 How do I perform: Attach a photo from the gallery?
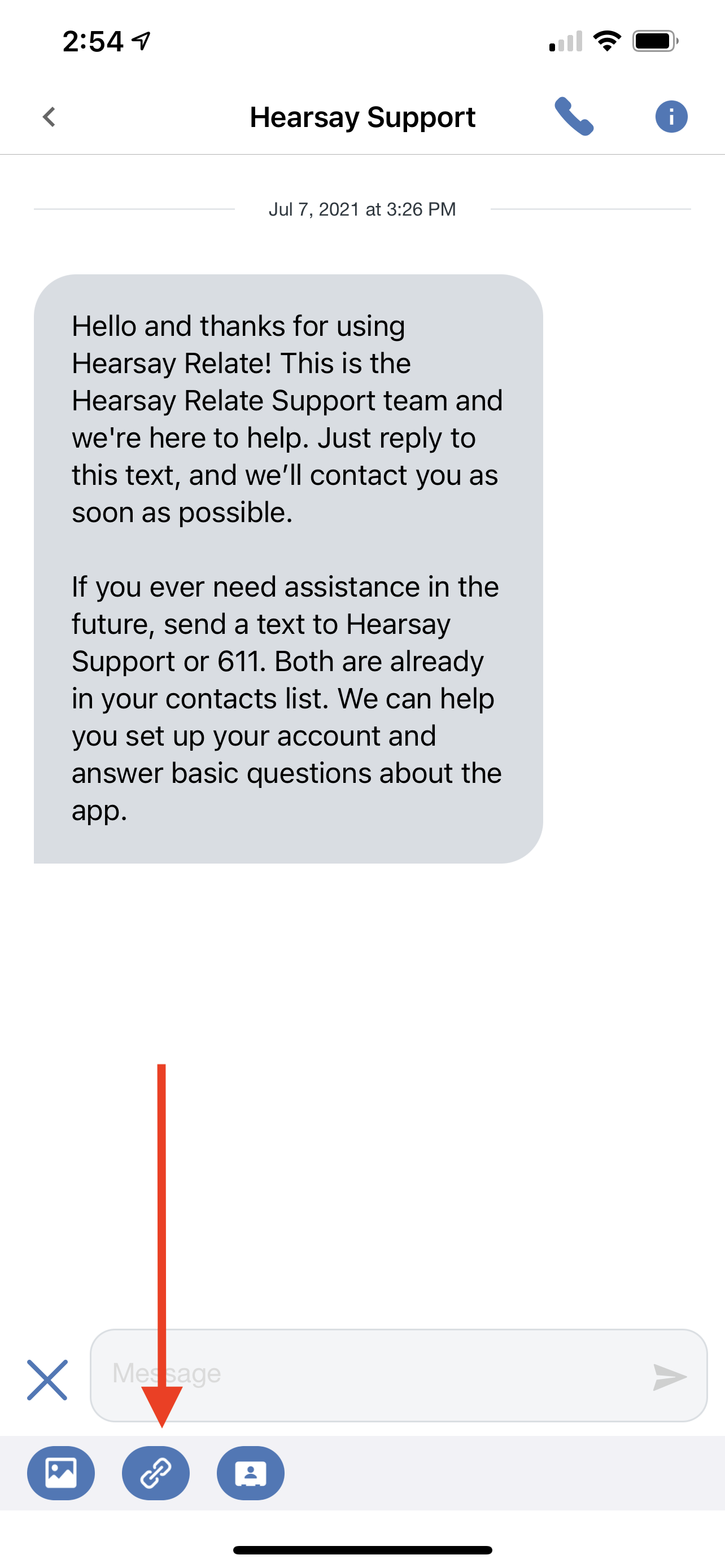pyautogui.click(x=61, y=1473)
